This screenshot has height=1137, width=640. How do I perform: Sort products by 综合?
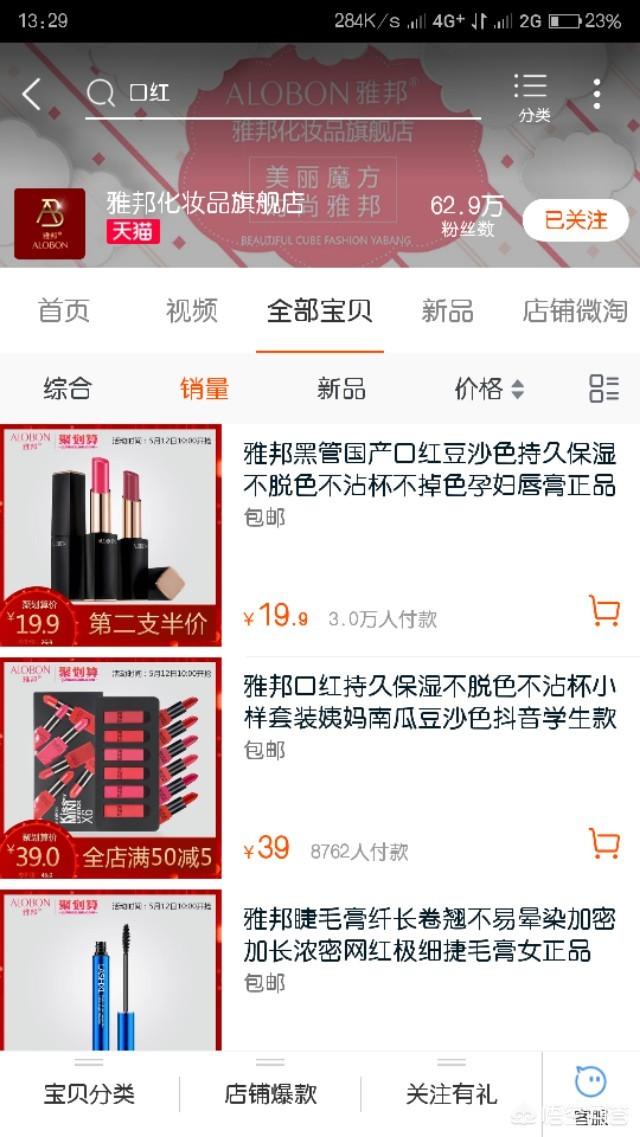(x=67, y=389)
